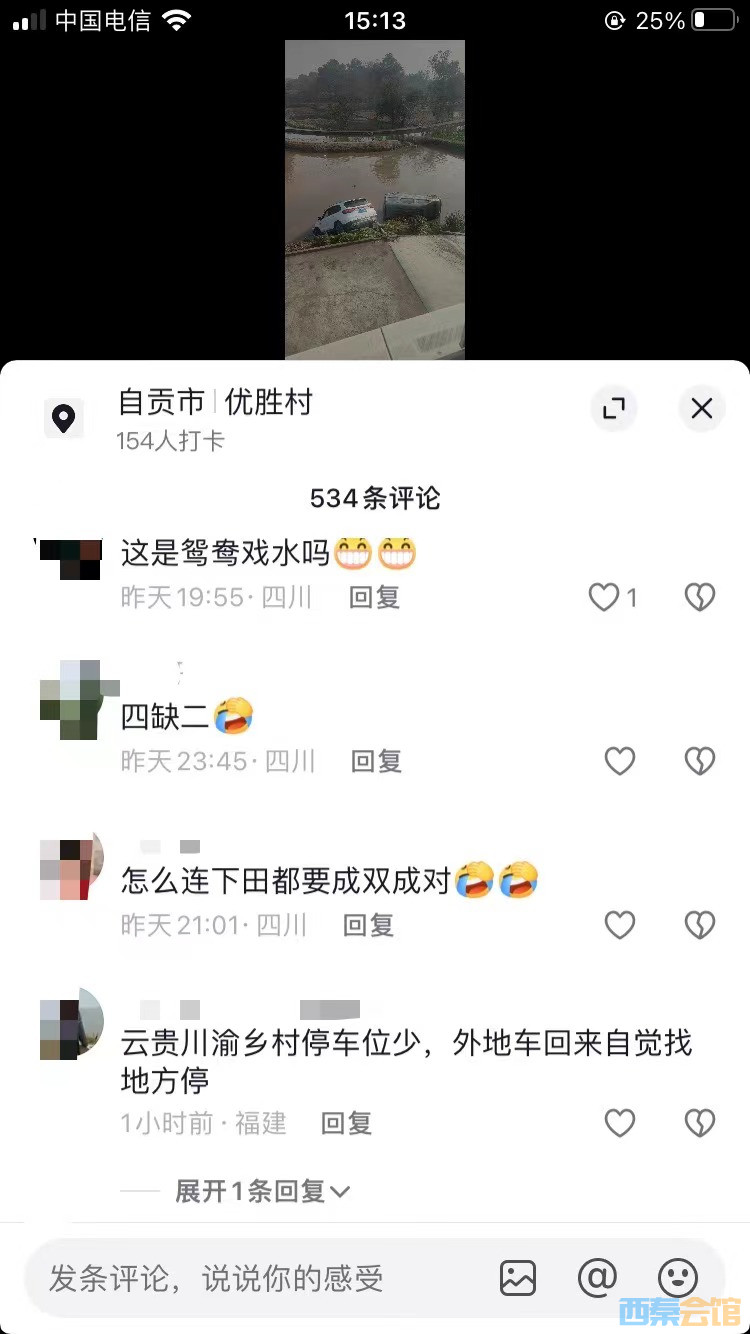Reply to the 成双成对 comment
Image resolution: width=750 pixels, height=1334 pixels.
click(368, 926)
